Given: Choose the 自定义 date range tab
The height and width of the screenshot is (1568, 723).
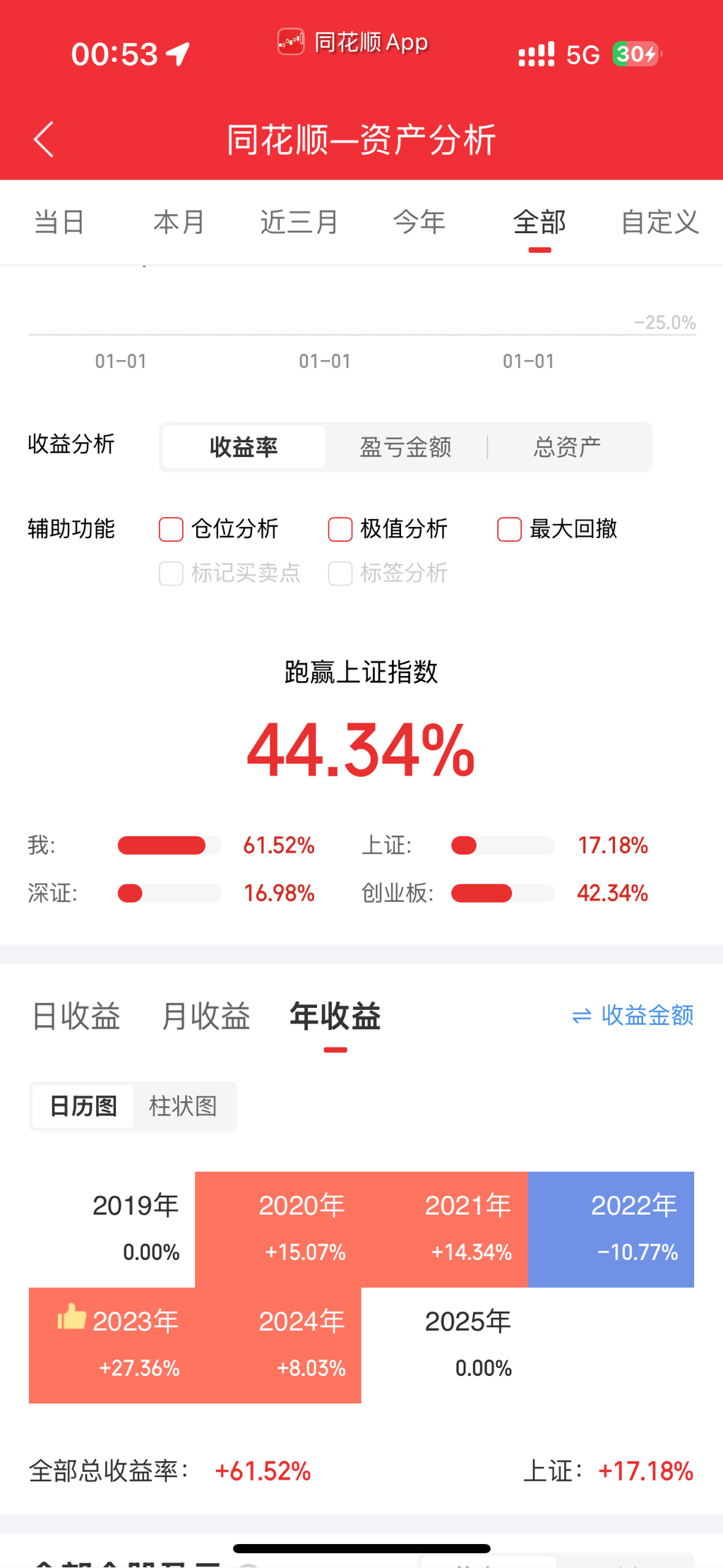Looking at the screenshot, I should [x=659, y=222].
